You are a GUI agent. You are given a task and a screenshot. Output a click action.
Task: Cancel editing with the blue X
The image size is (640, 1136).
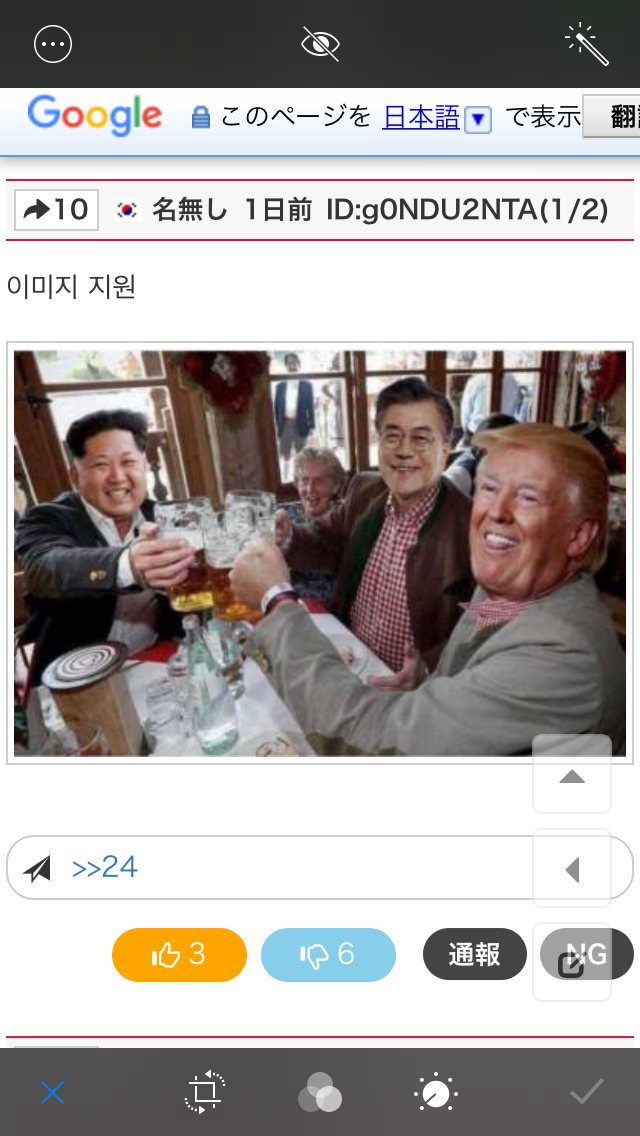(53, 1093)
